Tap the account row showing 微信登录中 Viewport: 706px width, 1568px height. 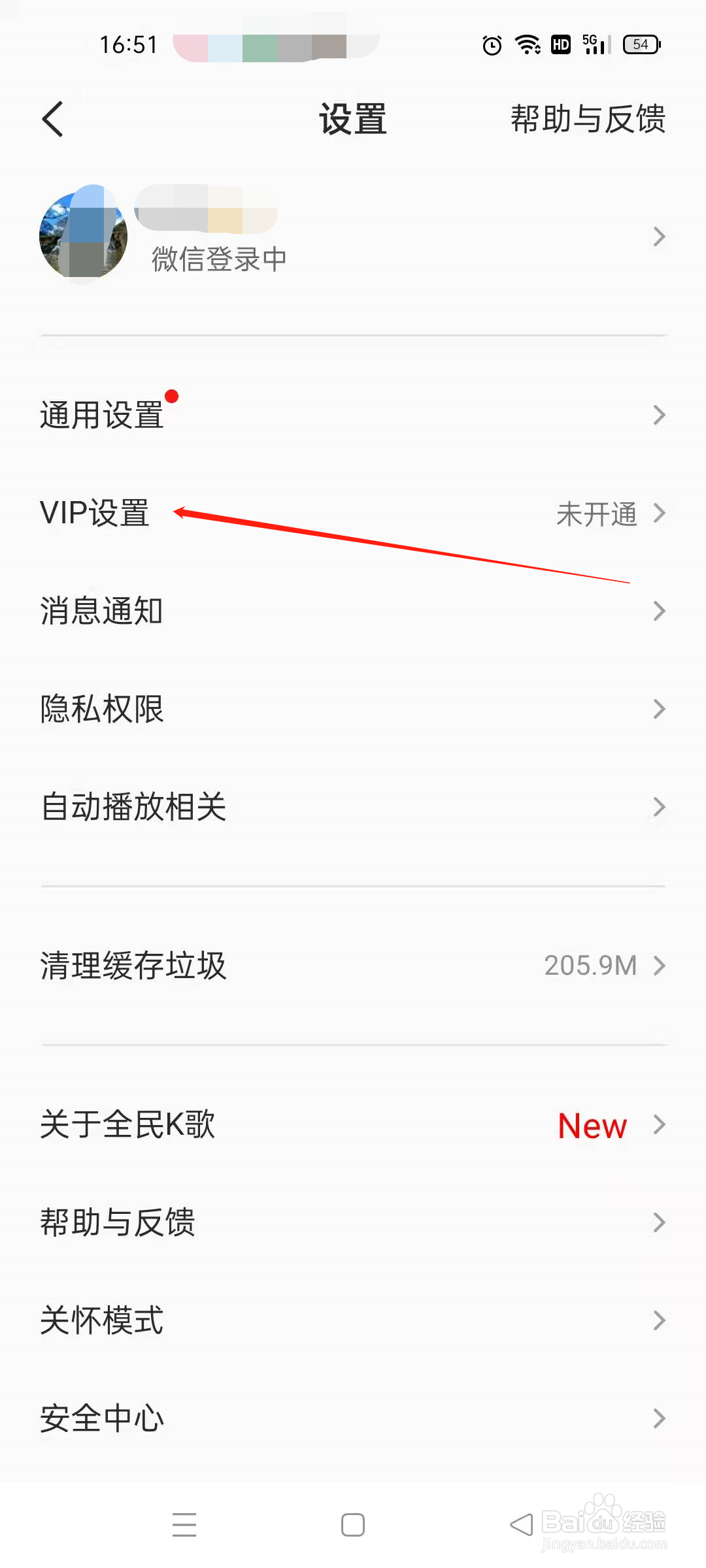pos(353,236)
